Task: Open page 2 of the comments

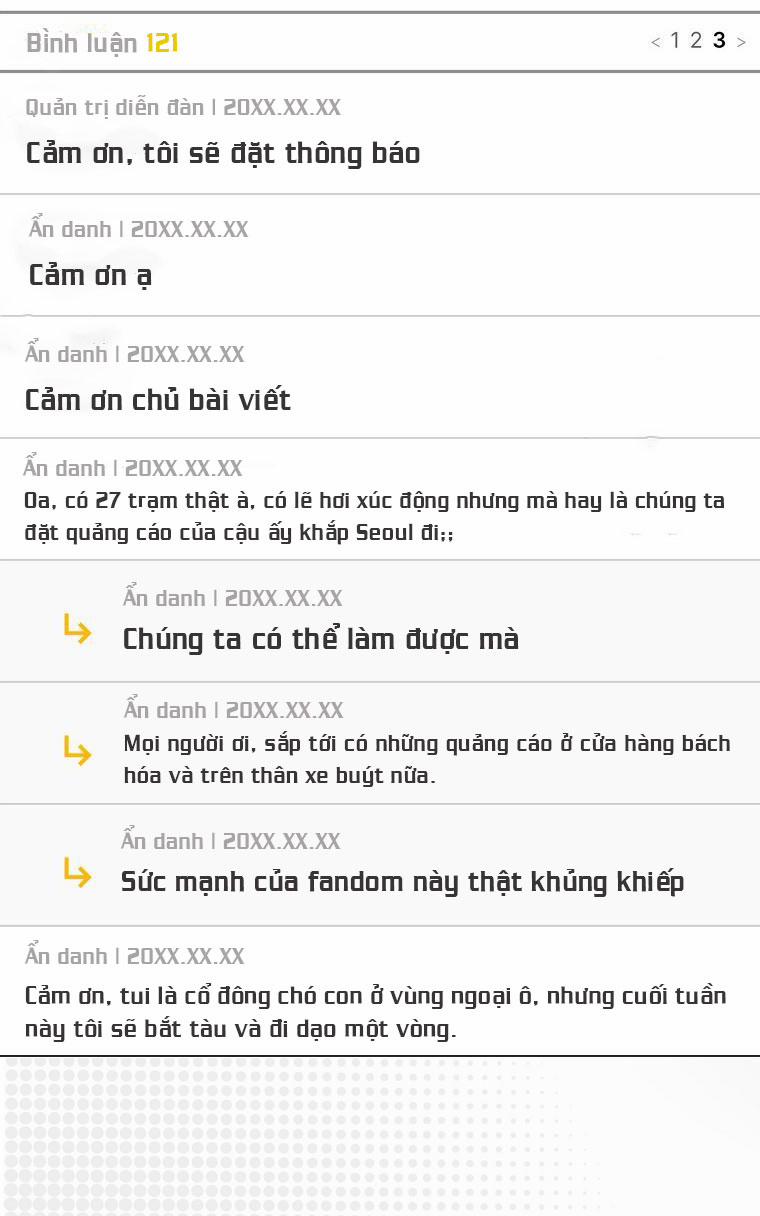Action: click(x=699, y=42)
